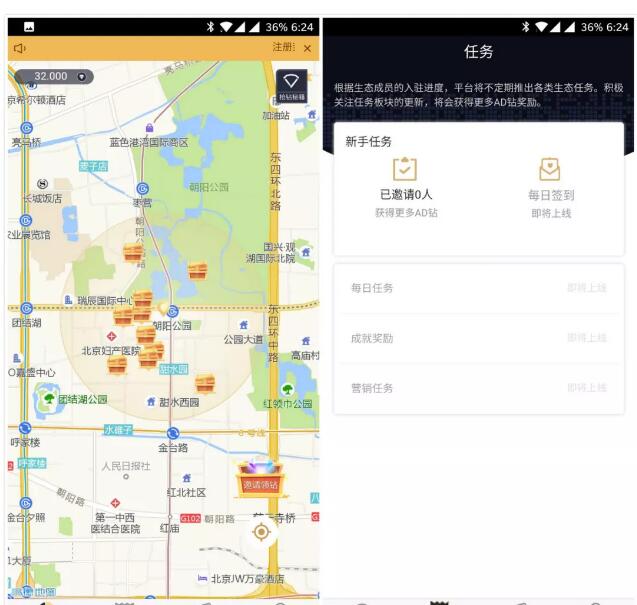Expand the 32.000 diamond balance dropdown

pos(80,76)
